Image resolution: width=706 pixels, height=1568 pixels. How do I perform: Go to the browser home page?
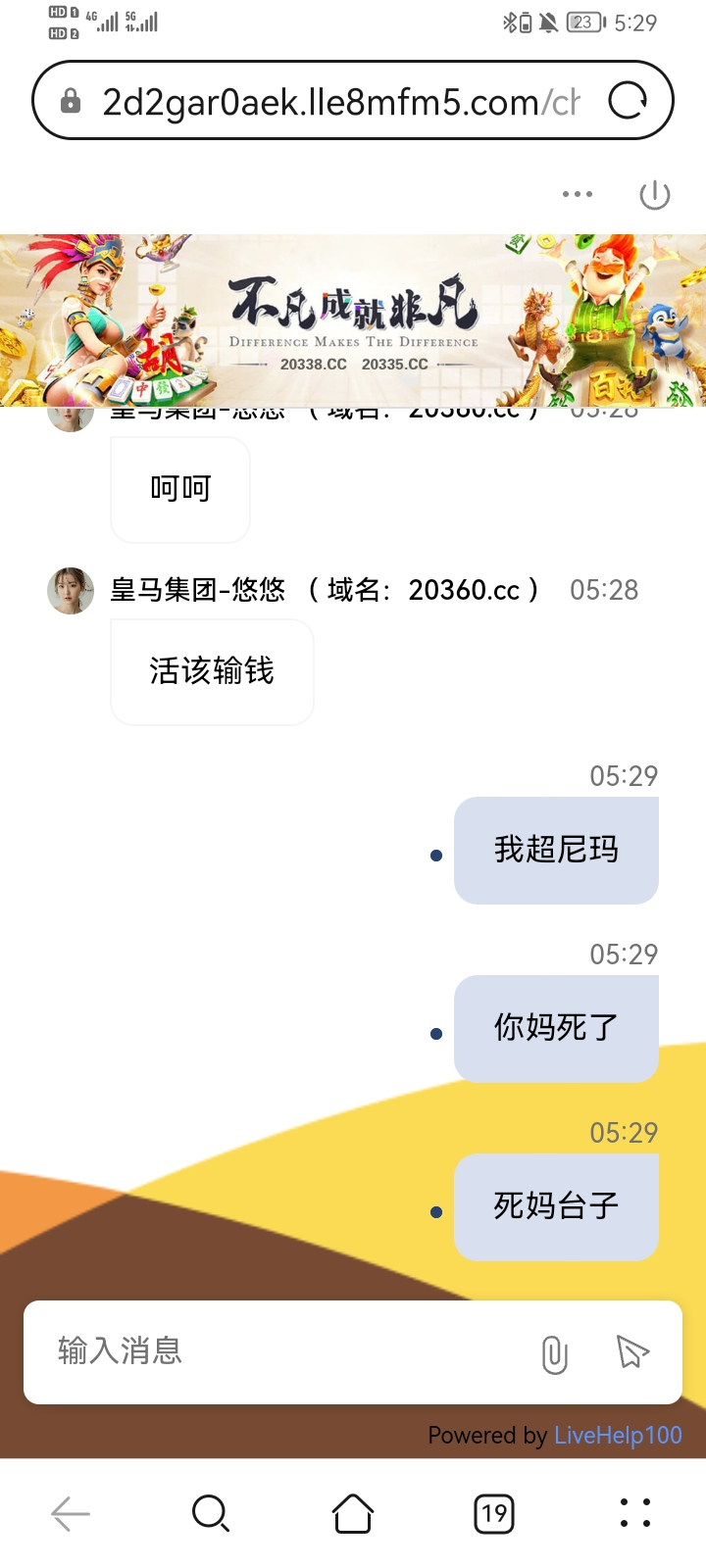pos(353,1514)
